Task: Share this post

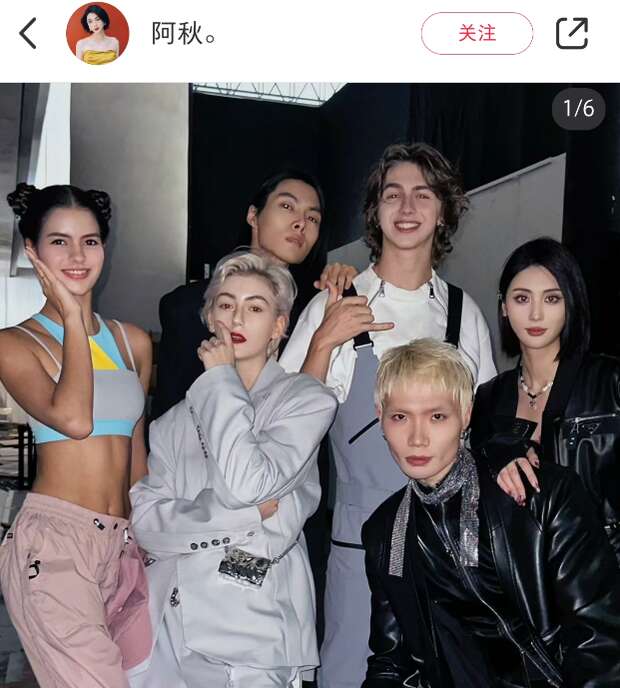Action: [572, 33]
